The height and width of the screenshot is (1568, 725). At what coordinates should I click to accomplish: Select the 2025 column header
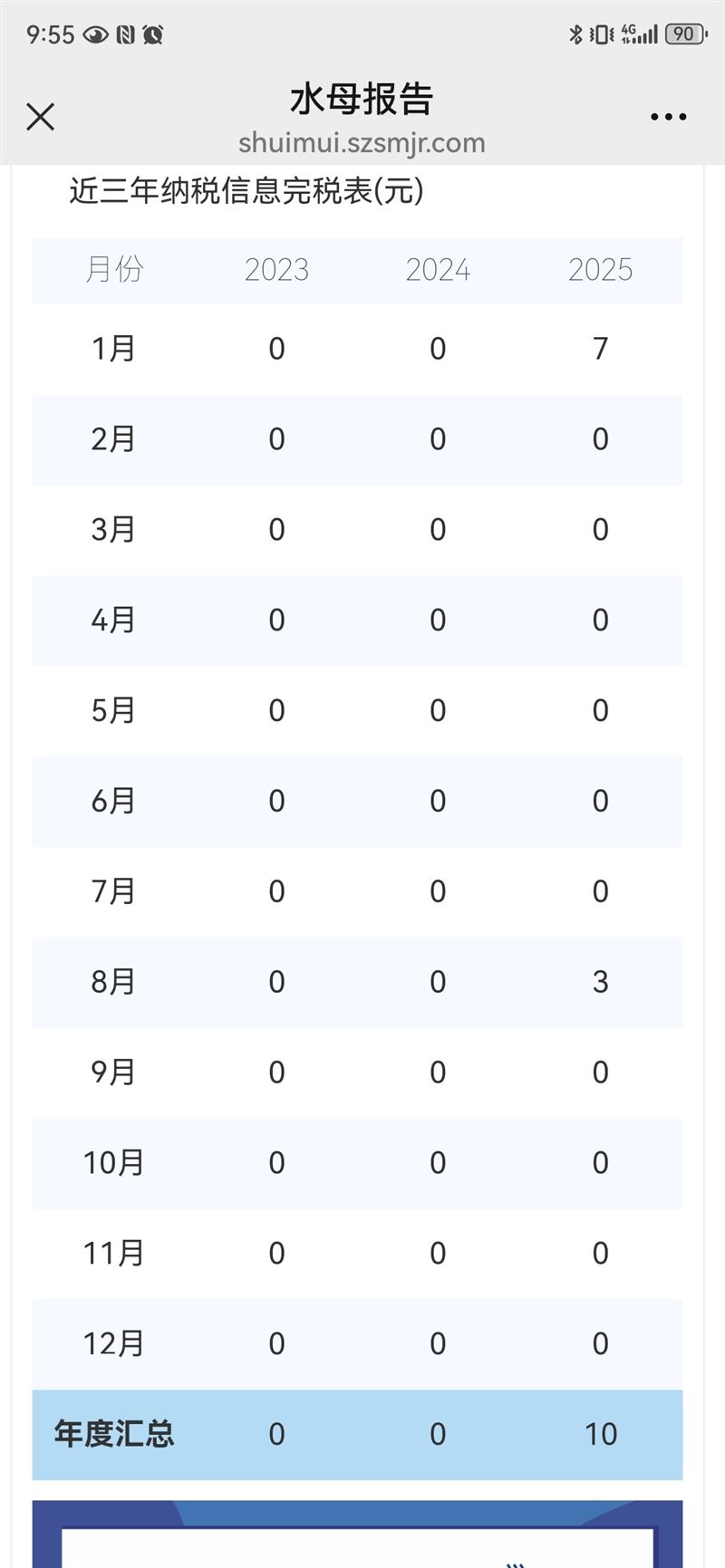point(601,270)
